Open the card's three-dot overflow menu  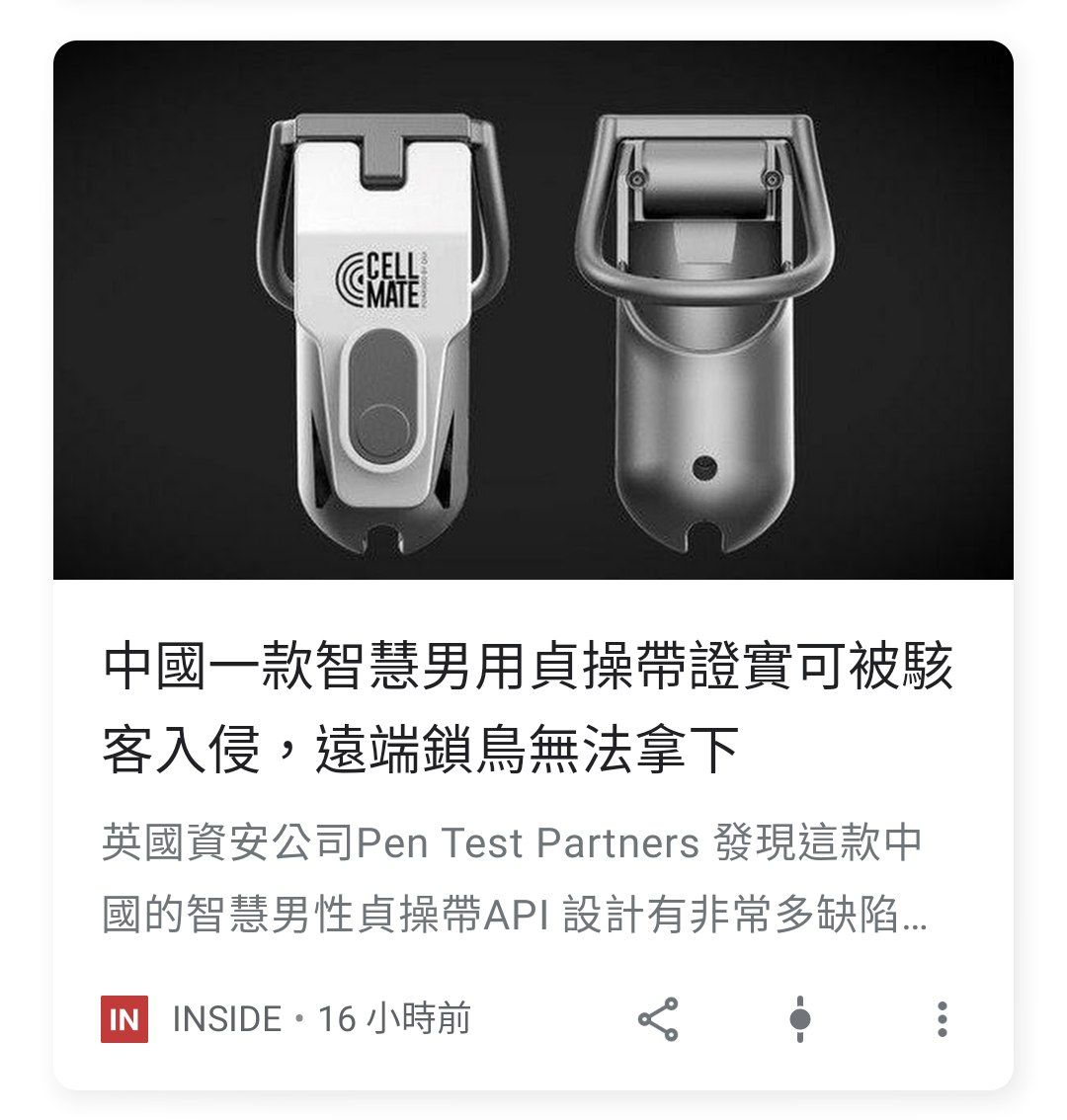[x=942, y=1018]
